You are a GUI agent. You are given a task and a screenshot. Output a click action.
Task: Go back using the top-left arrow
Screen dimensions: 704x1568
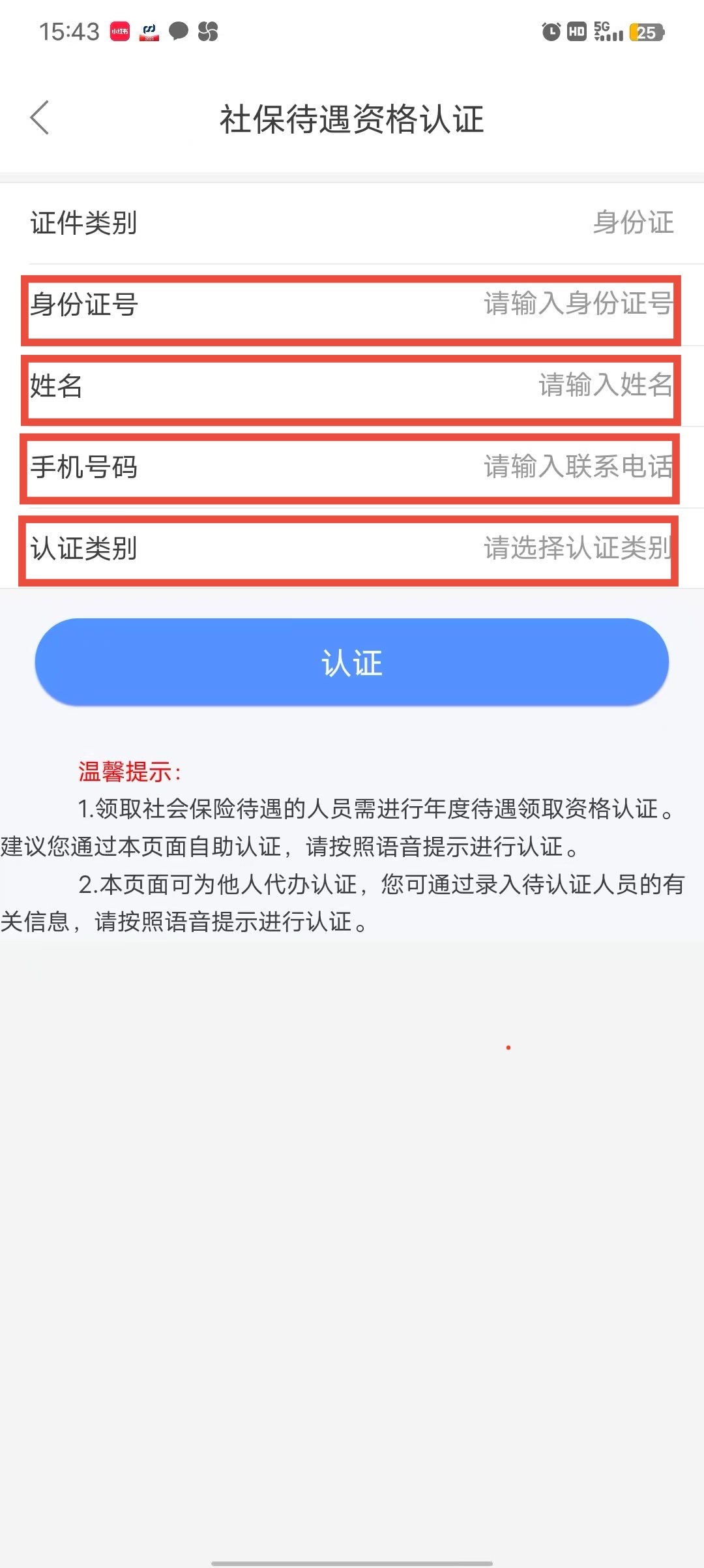[x=40, y=118]
